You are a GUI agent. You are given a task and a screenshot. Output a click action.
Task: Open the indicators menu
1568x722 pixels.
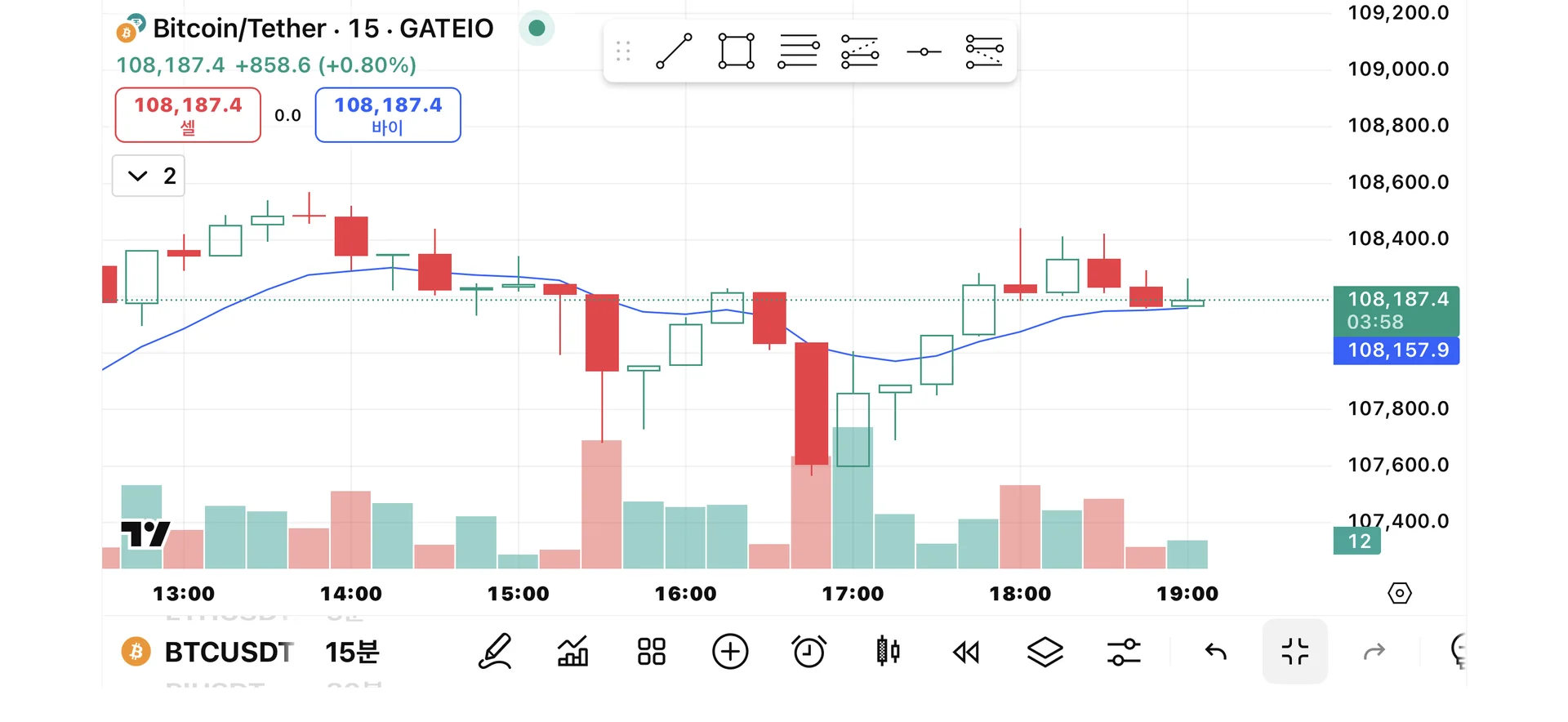point(572,652)
